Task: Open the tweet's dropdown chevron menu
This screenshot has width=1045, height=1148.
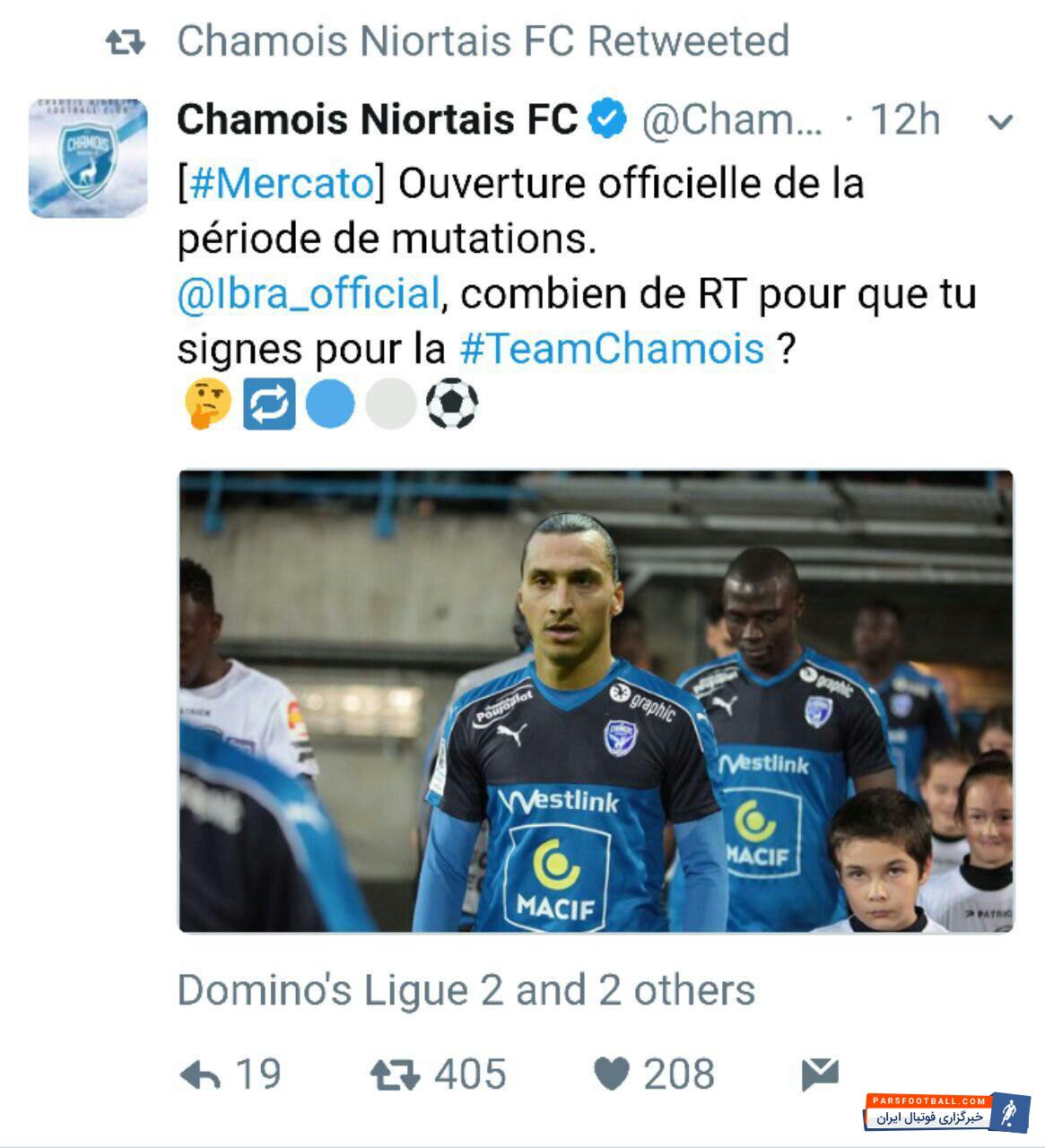Action: 1000,122
